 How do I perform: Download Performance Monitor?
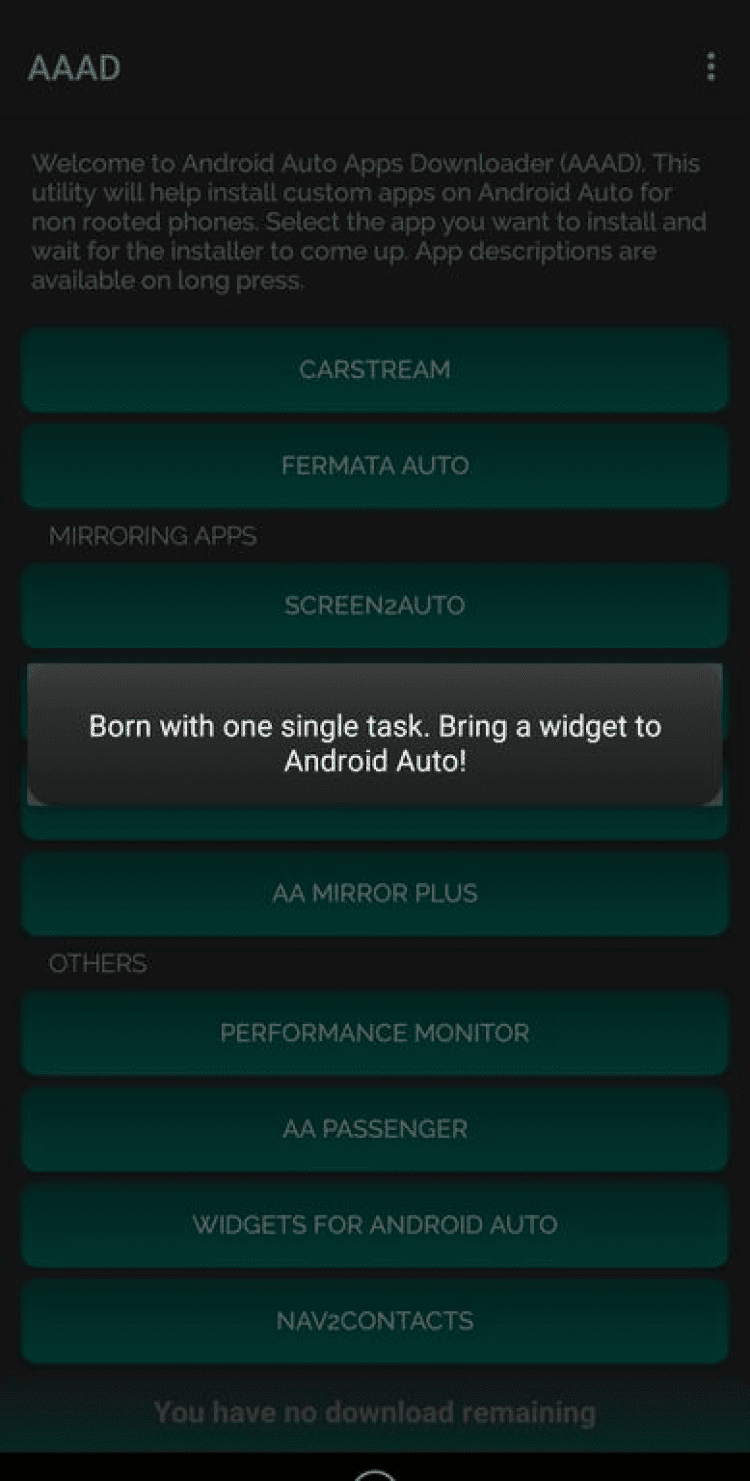pyautogui.click(x=375, y=1033)
